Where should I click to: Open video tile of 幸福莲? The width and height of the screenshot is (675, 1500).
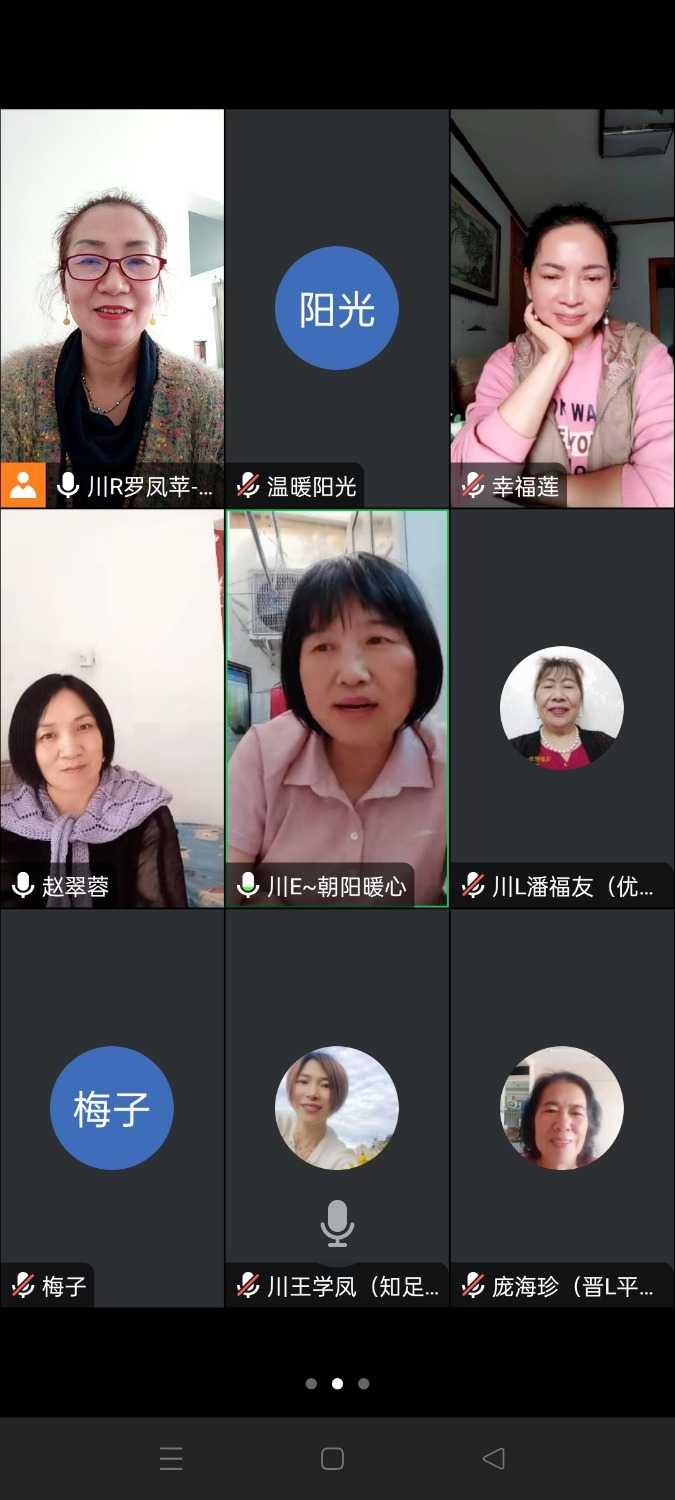coord(562,308)
